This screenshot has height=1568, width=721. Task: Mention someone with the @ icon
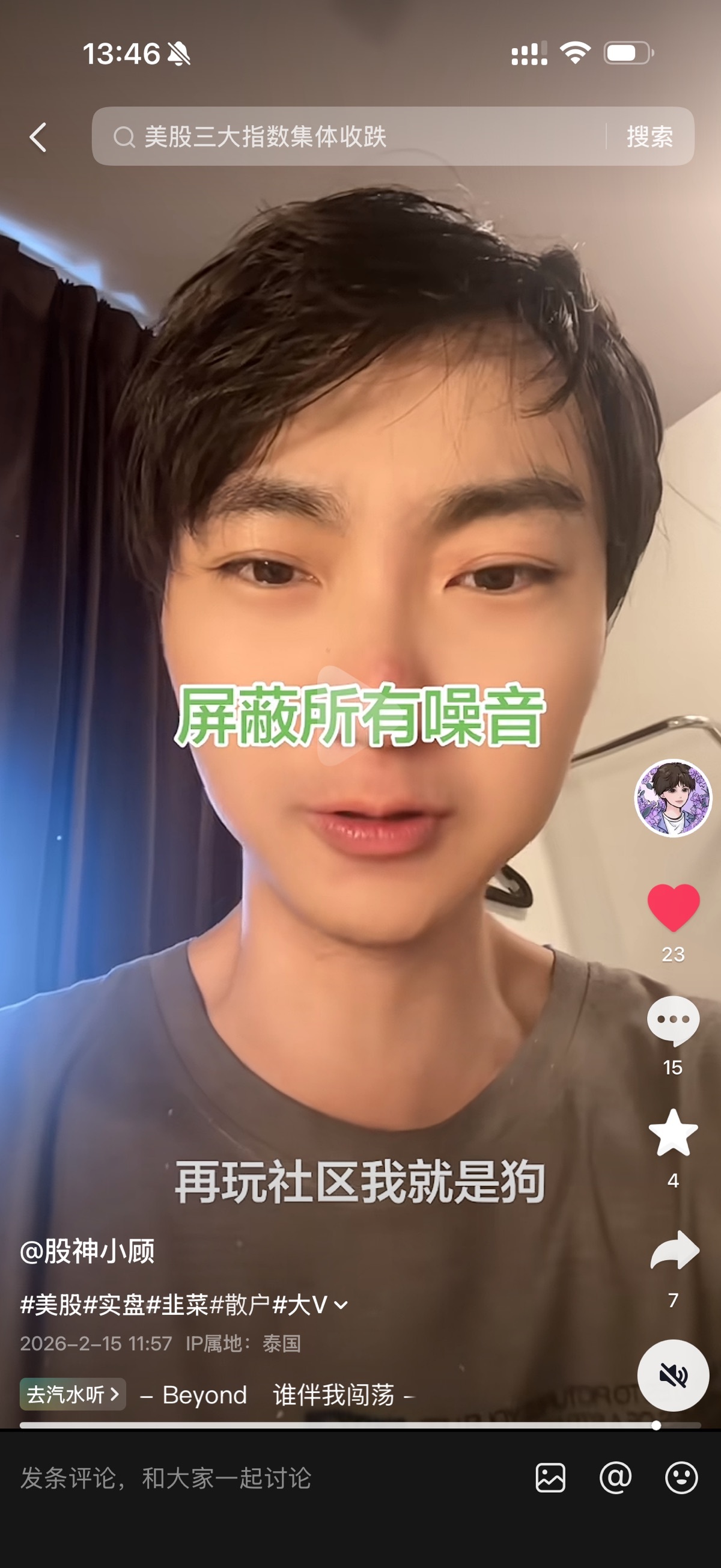click(x=615, y=1478)
